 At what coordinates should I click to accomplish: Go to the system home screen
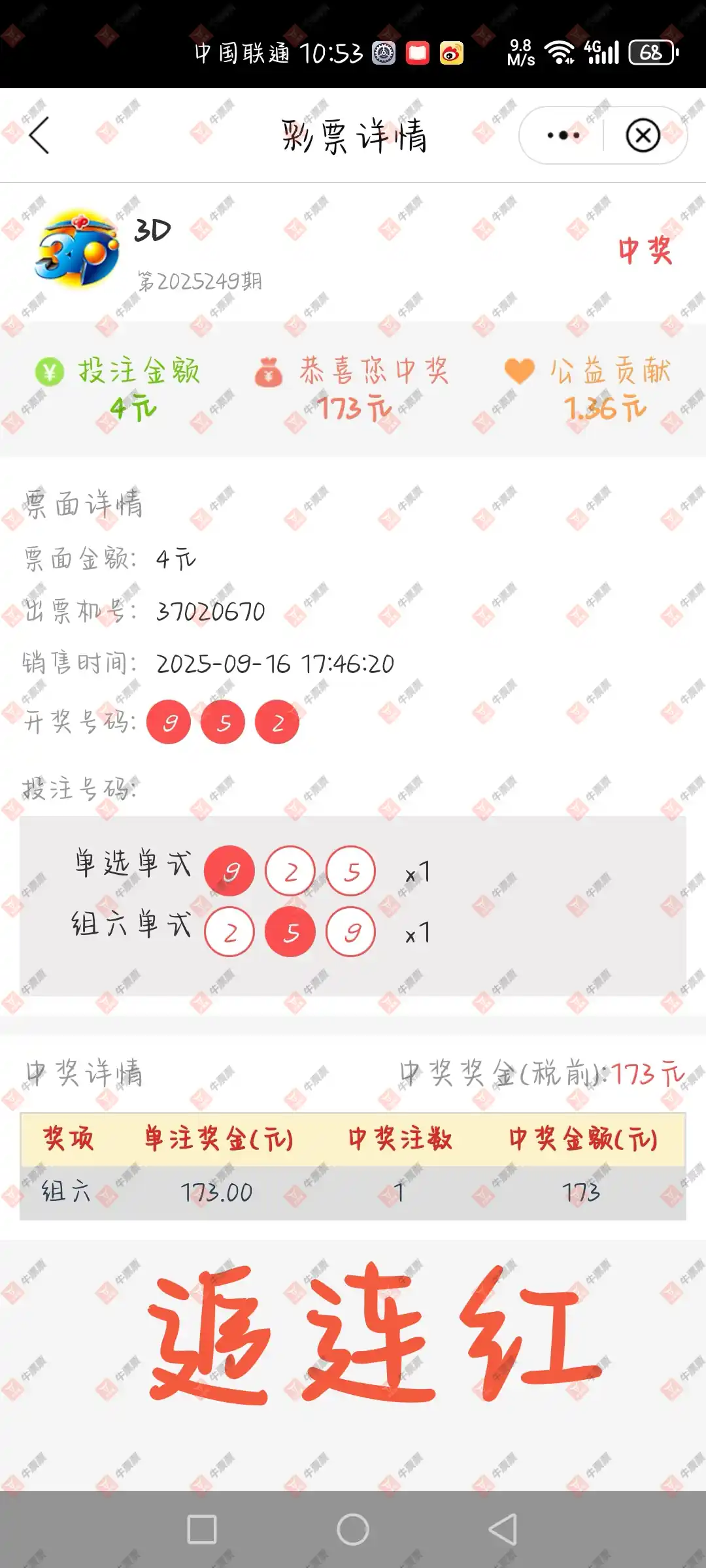353,1529
